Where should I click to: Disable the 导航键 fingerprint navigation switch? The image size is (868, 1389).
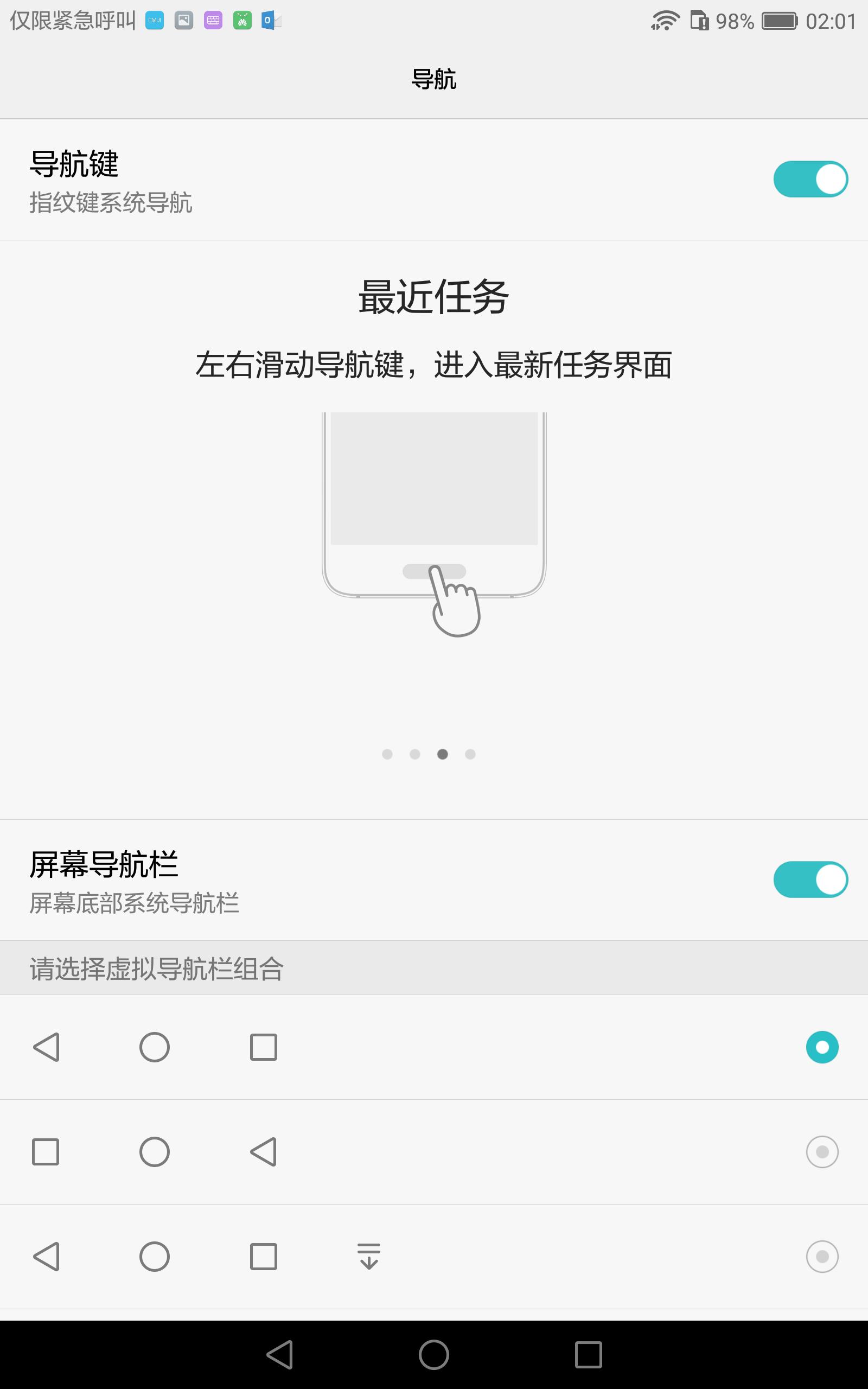click(810, 179)
